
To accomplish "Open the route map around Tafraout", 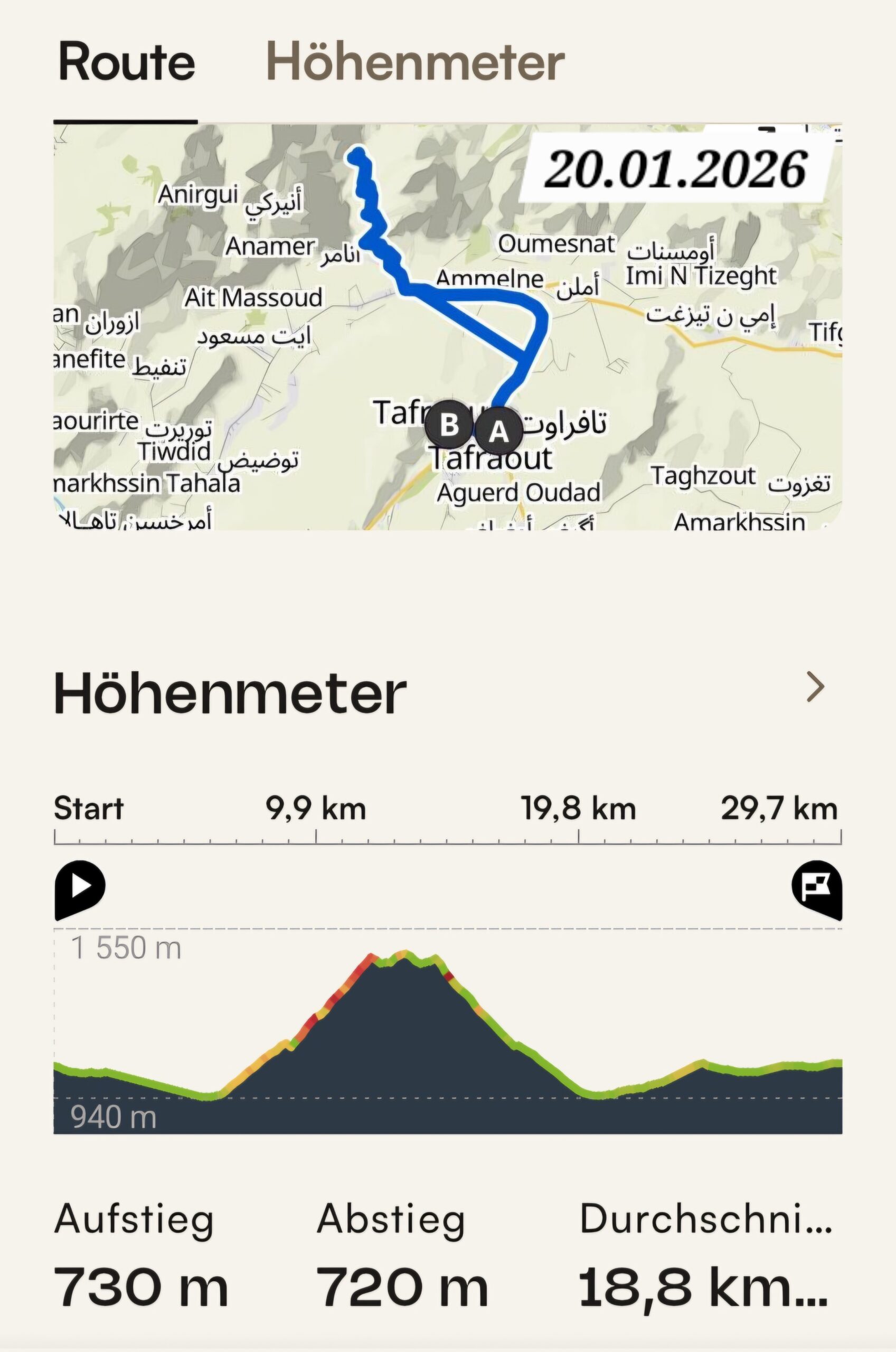I will (x=447, y=327).
